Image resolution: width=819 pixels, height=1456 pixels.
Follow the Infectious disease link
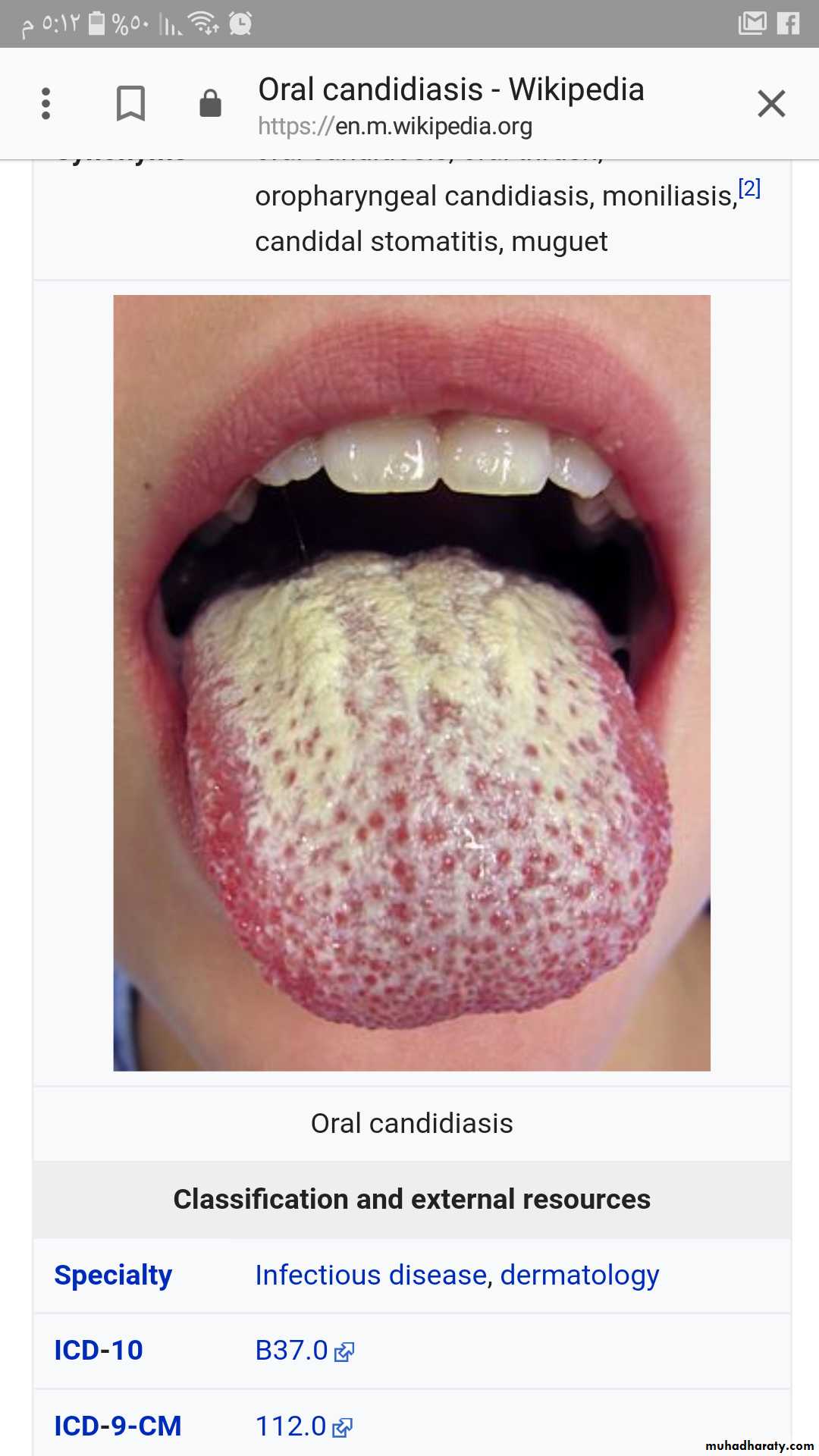pos(370,1275)
